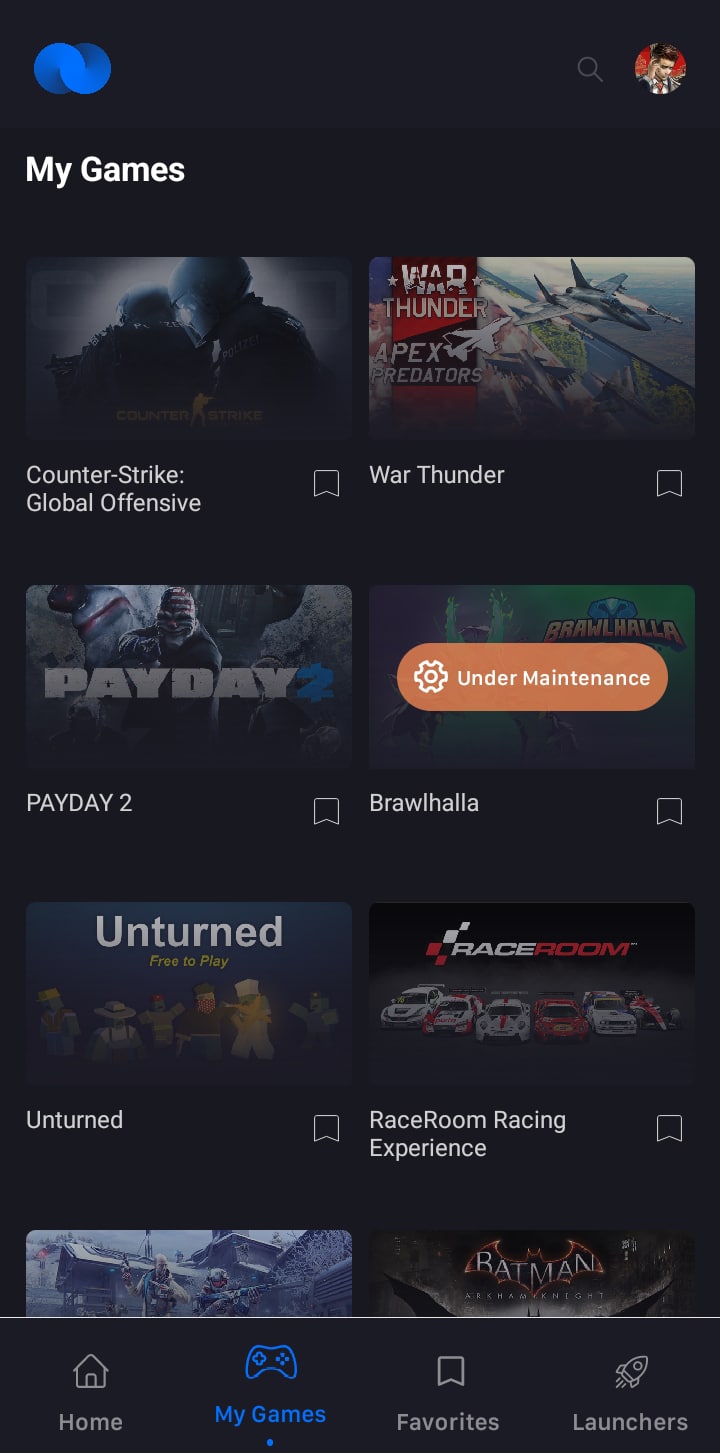The height and width of the screenshot is (1453, 720).
Task: Open the Batman Arkham Knight cover
Action: point(531,1275)
